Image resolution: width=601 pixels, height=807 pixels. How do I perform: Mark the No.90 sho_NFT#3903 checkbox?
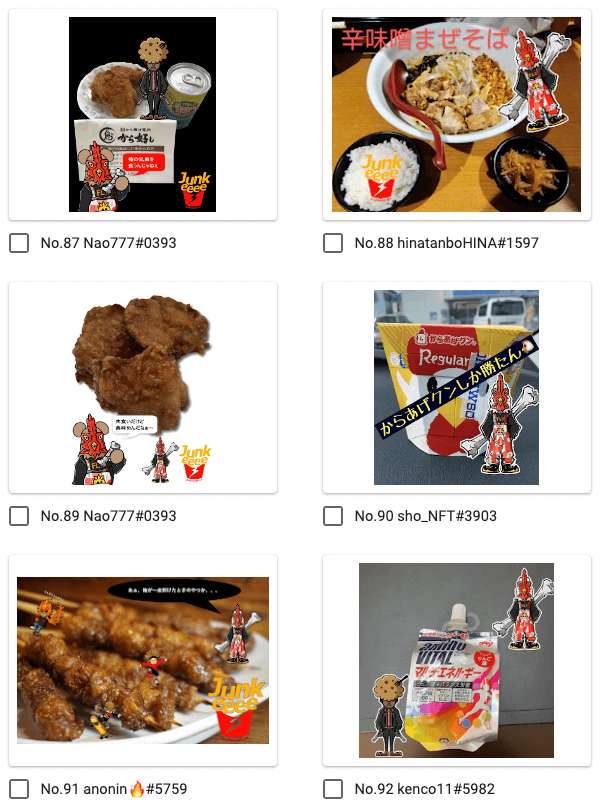(x=333, y=516)
